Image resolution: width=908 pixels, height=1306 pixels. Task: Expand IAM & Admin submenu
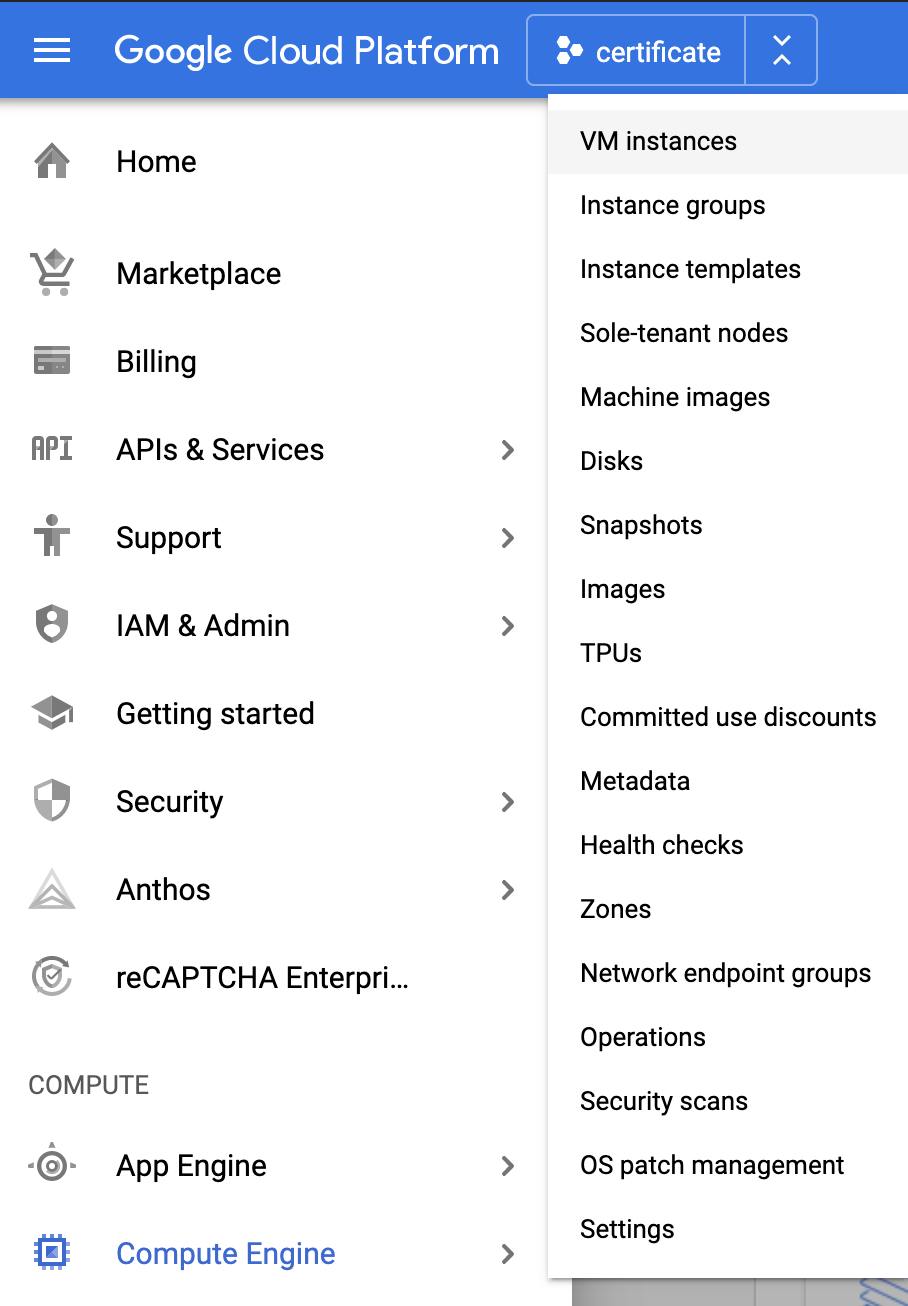[x=507, y=626]
